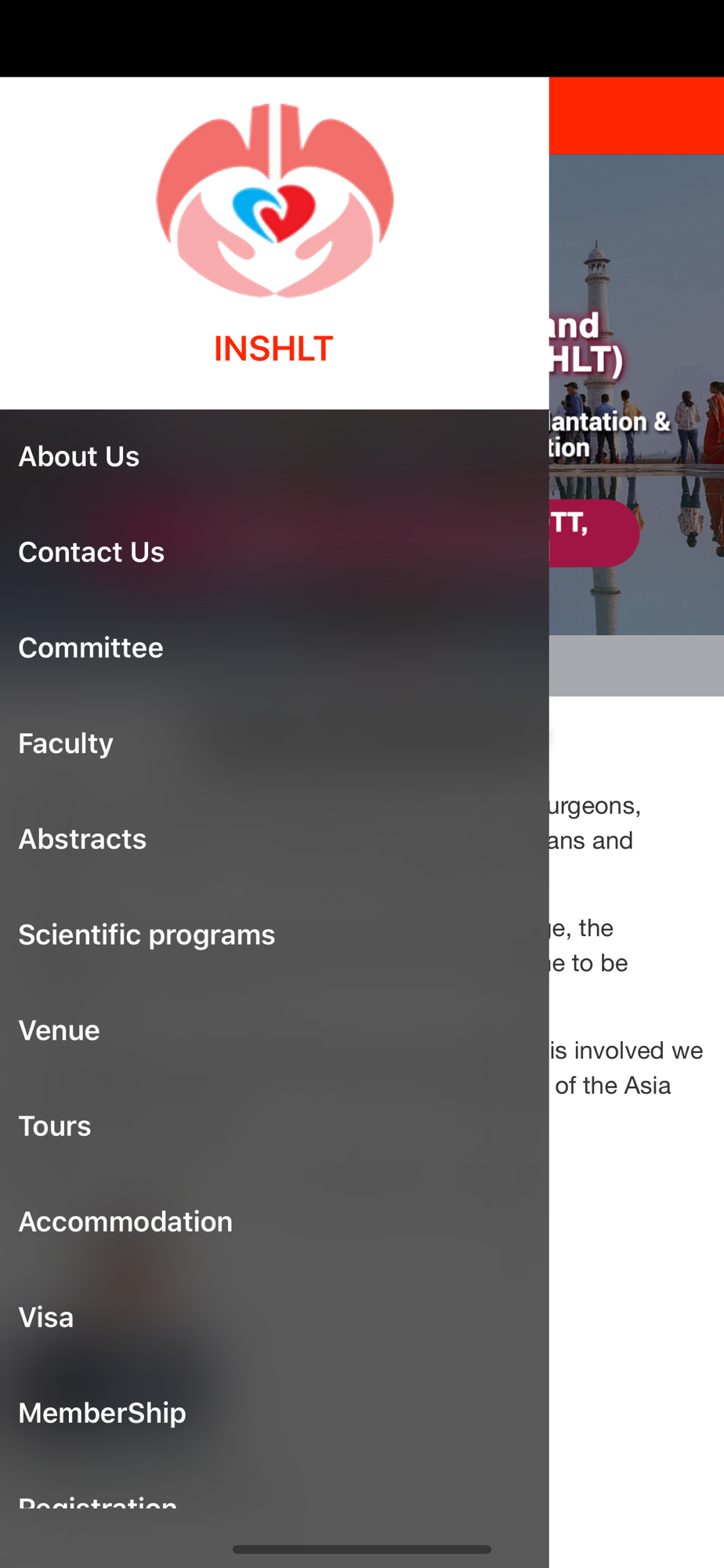
Task: Select the Venue entry
Action: coord(274,1031)
